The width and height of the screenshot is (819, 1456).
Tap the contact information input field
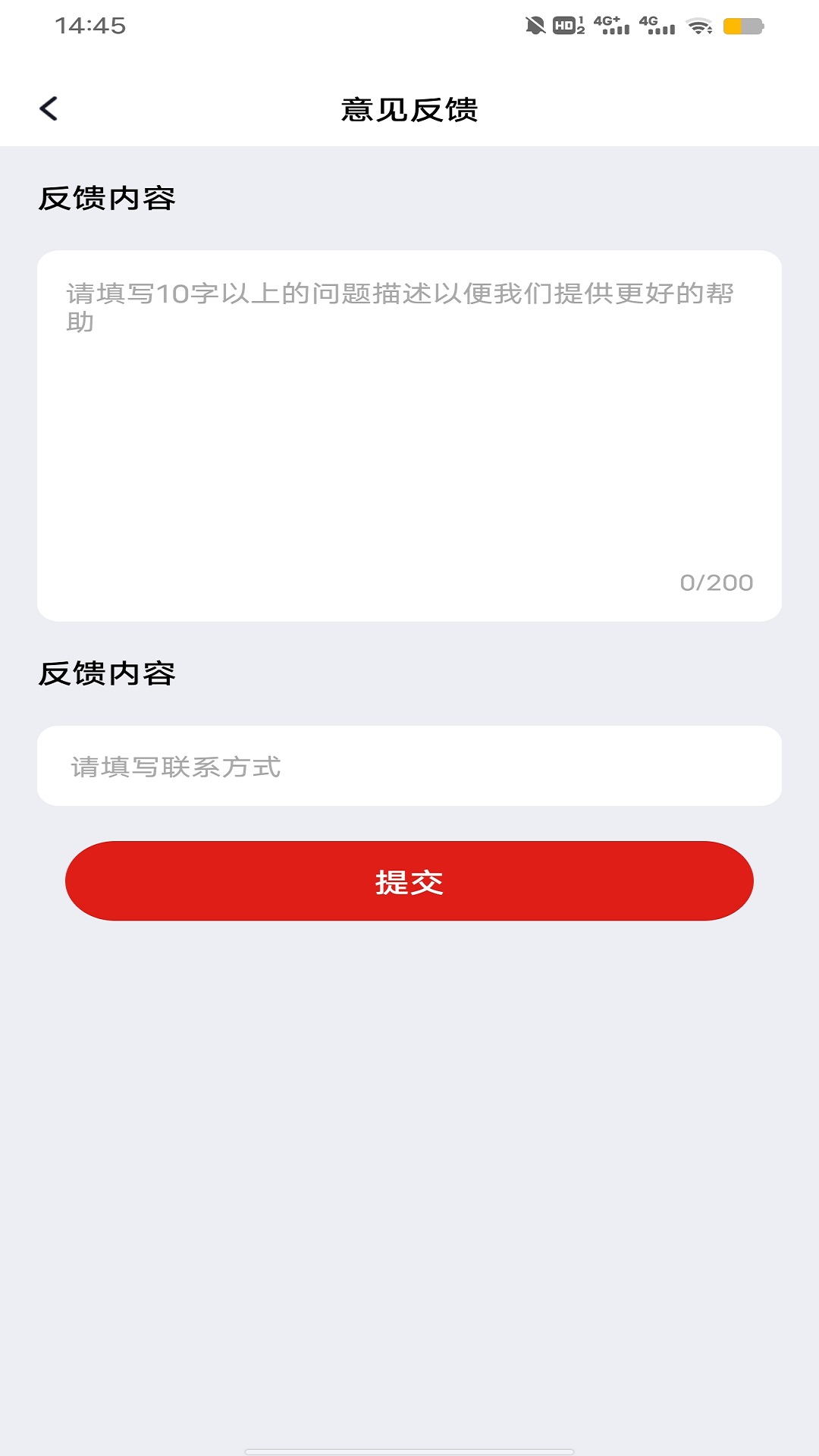(409, 766)
